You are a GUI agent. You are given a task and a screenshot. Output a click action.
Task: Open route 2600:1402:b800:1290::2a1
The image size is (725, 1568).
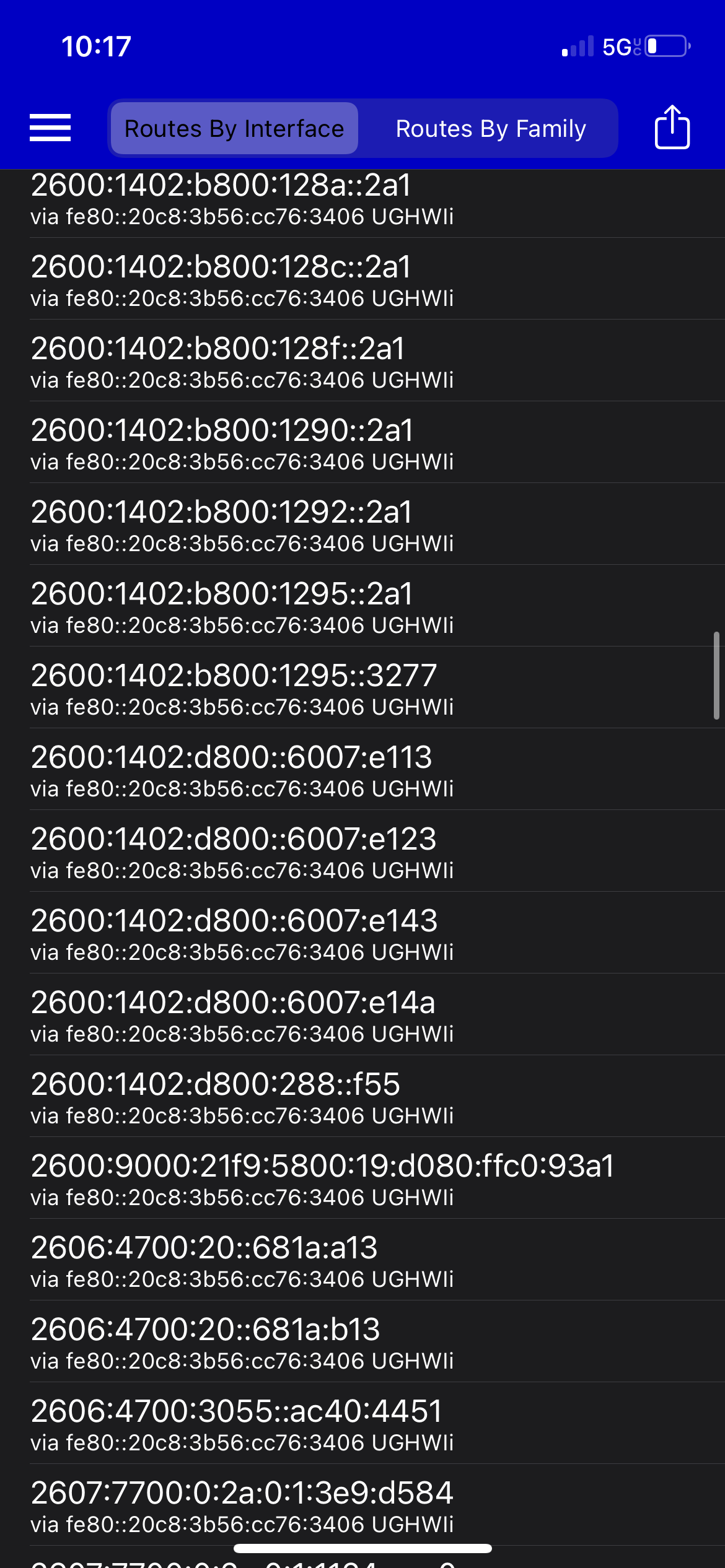pyautogui.click(x=377, y=442)
